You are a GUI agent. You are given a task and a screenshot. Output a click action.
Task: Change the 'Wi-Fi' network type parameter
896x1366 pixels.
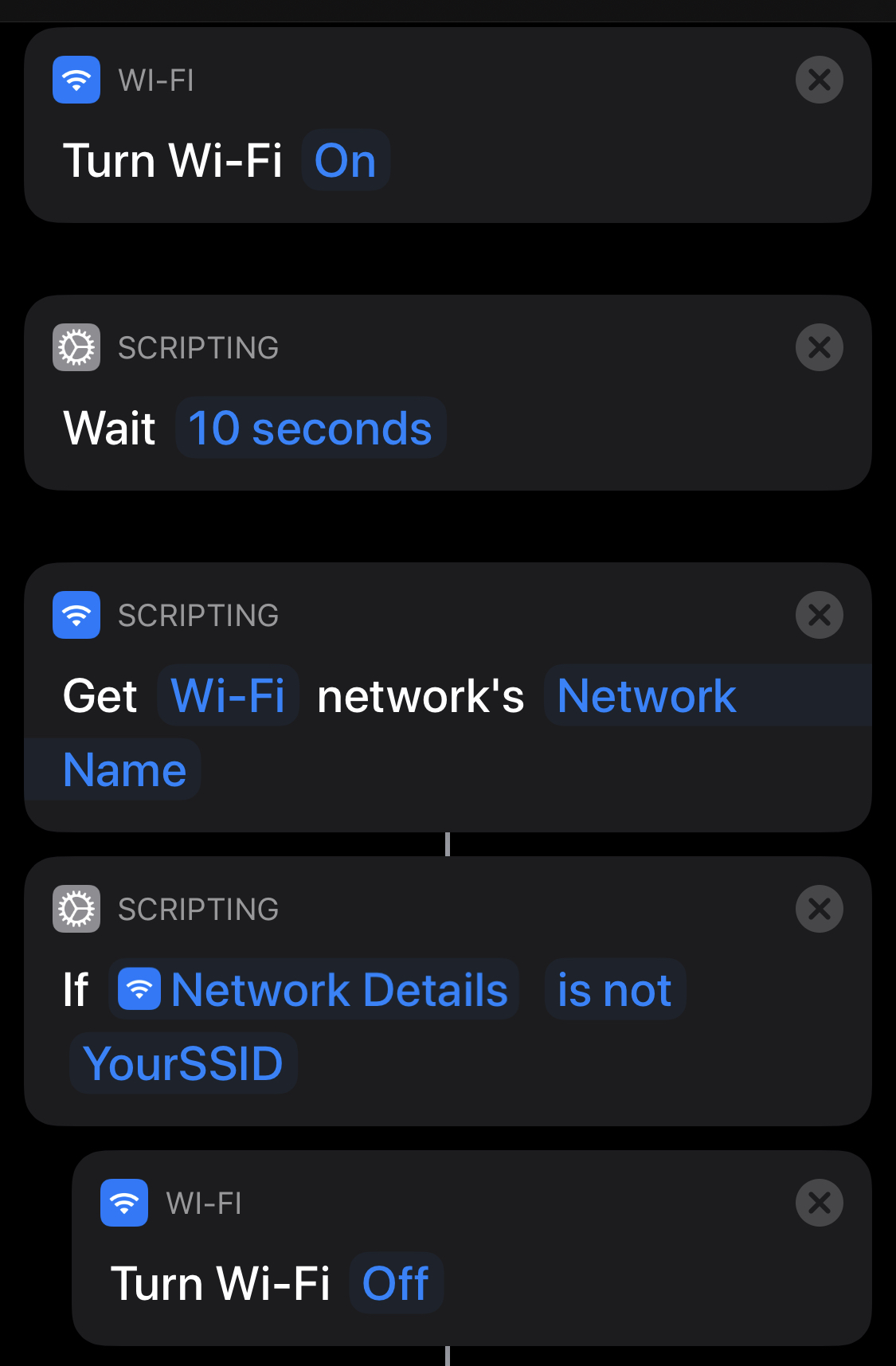click(228, 696)
